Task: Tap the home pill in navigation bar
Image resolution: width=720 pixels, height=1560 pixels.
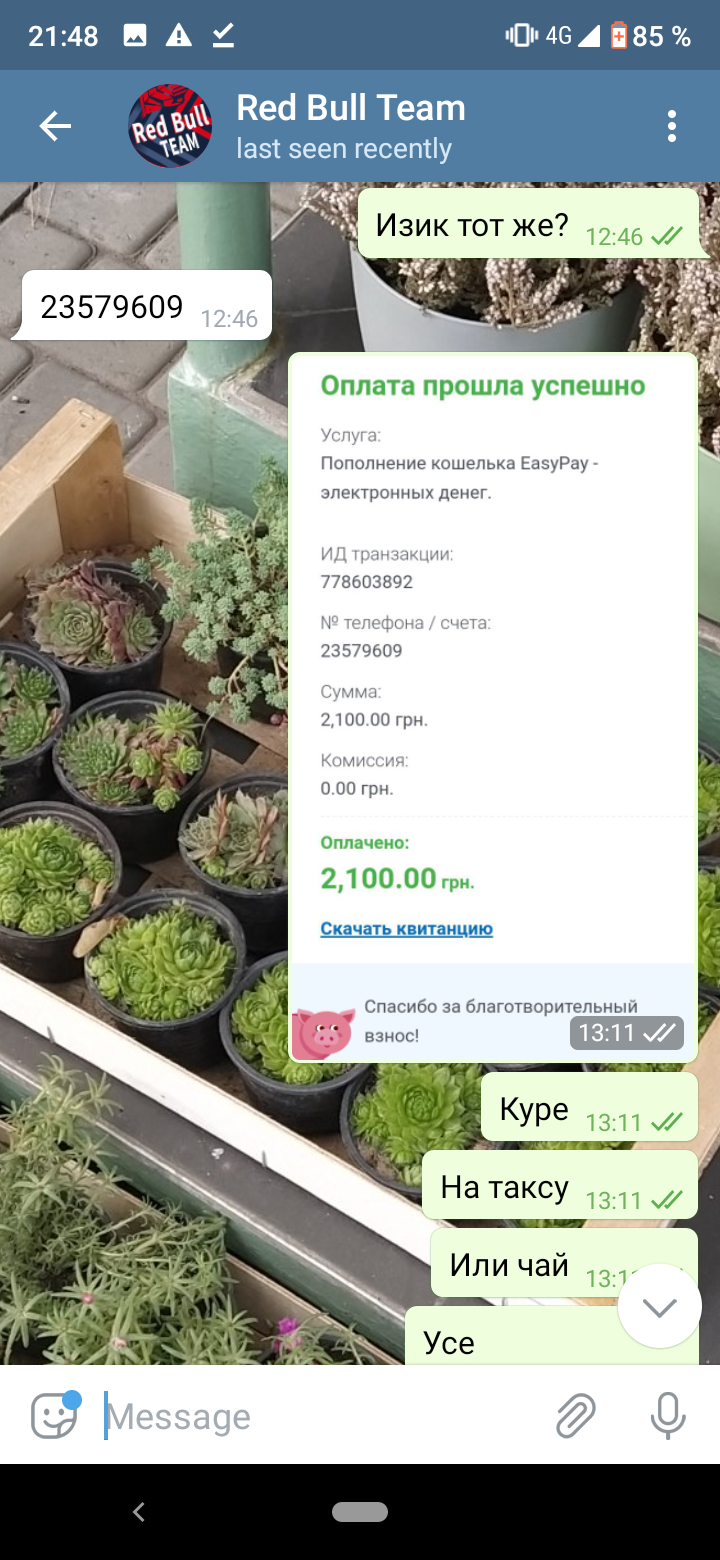Action: 360,1512
